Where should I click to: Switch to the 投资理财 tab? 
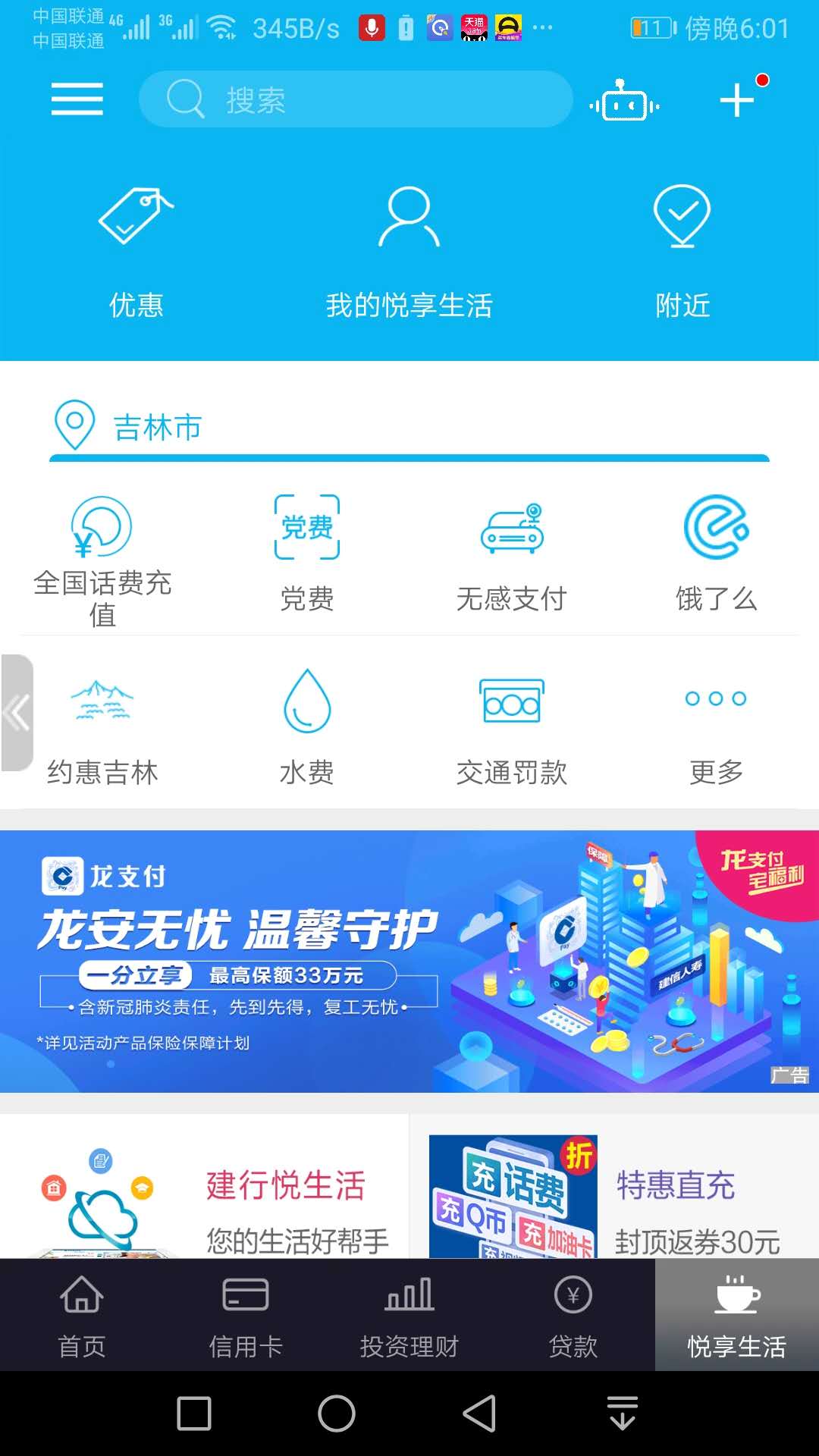click(x=409, y=1316)
